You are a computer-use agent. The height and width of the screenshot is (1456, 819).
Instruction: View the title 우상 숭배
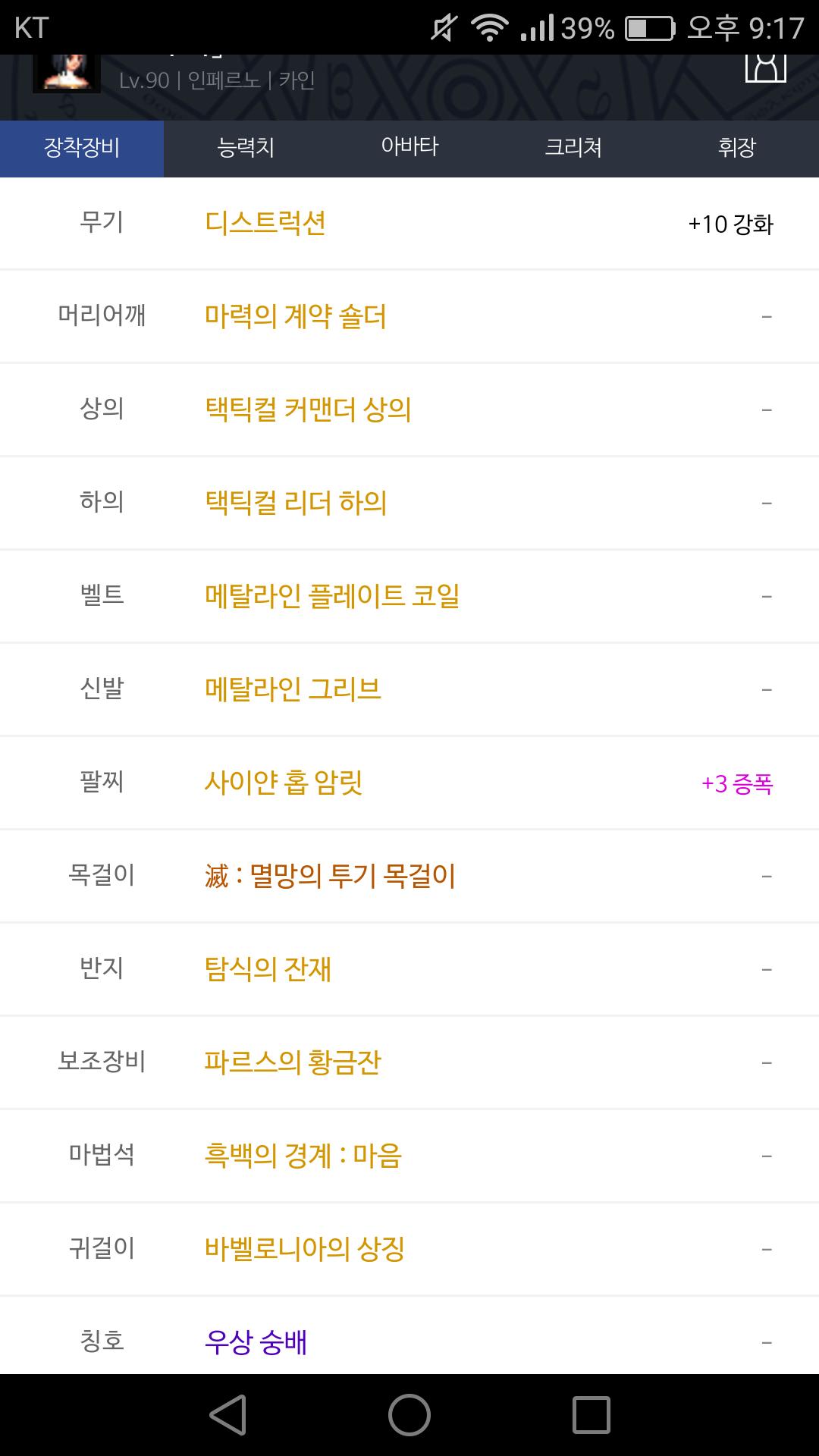[x=256, y=1342]
